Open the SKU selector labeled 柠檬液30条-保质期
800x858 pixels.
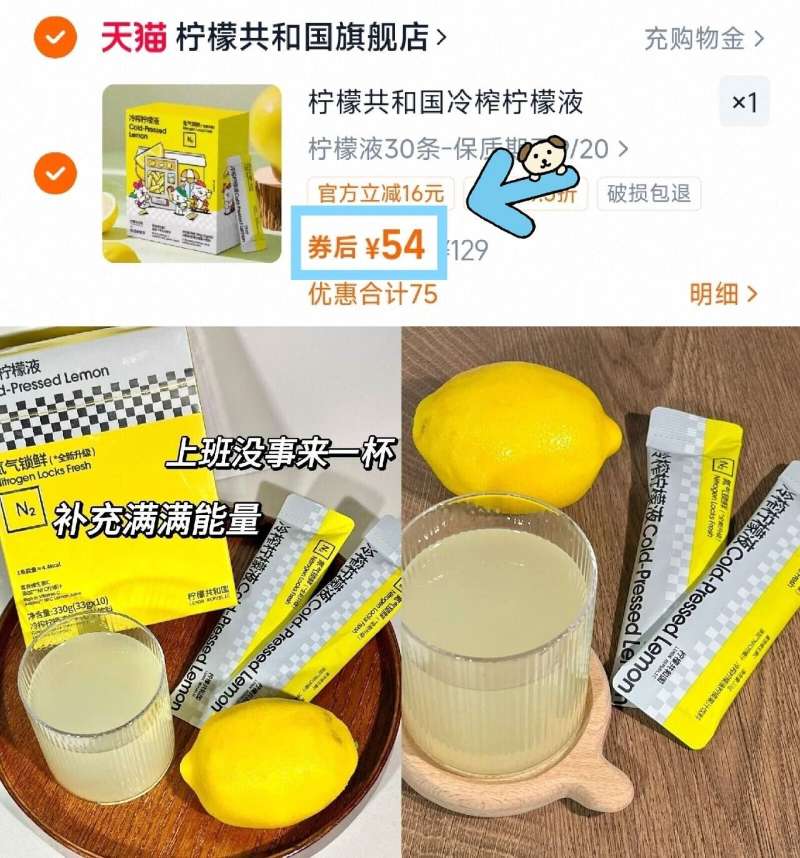tap(420, 148)
